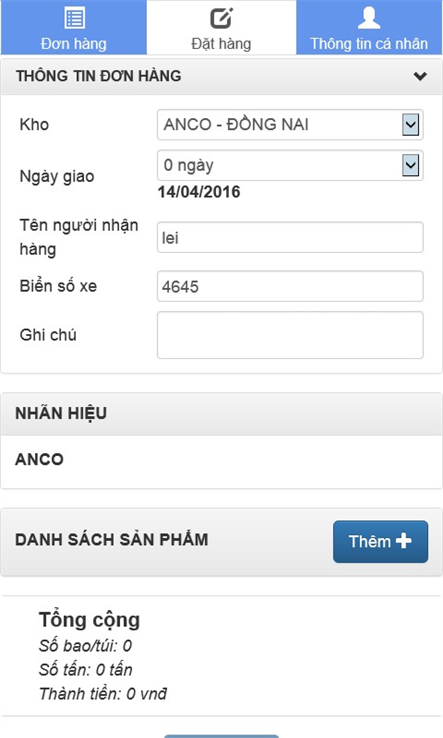
Task: Edit the Biển số xe field
Action: [x=290, y=286]
